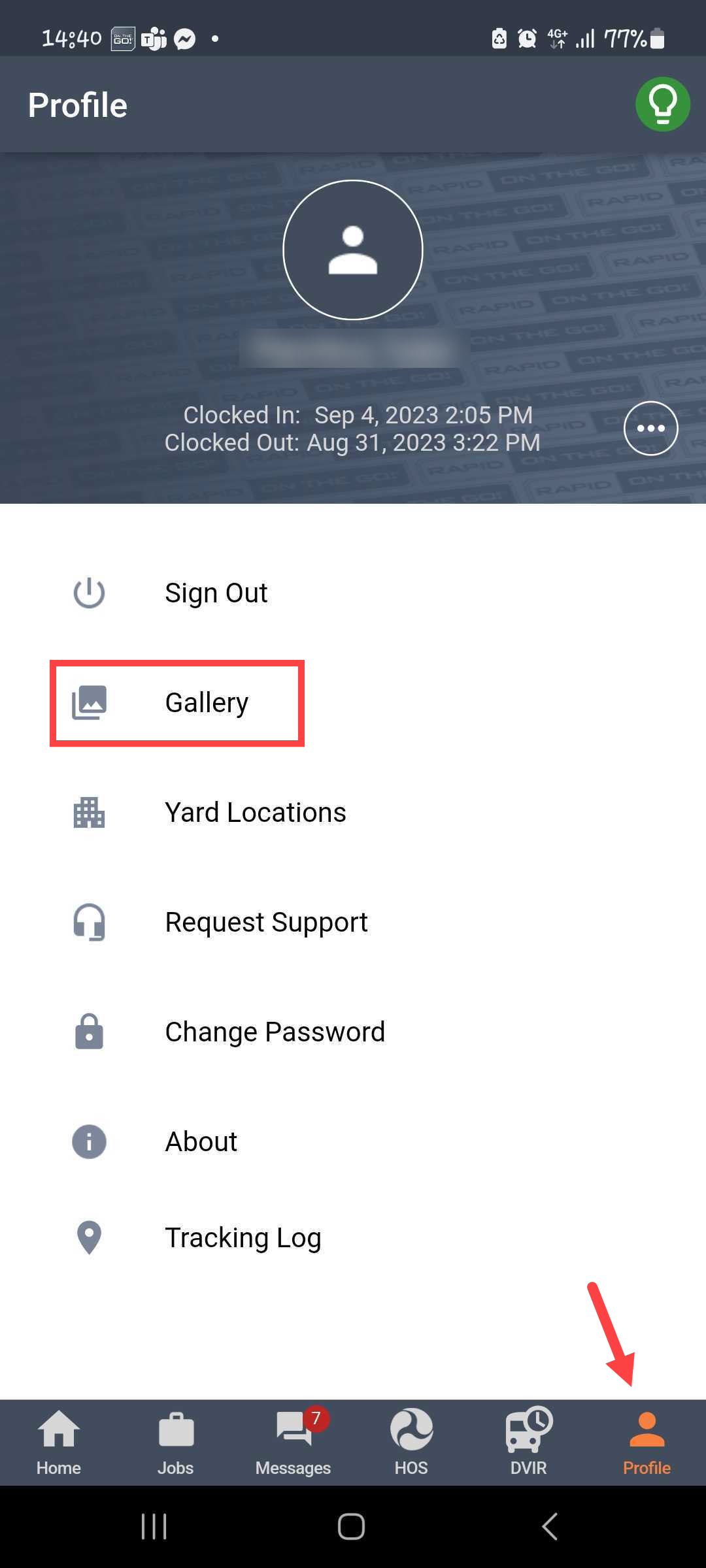Open the About page
Screen dimensions: 706x1568
(201, 1142)
